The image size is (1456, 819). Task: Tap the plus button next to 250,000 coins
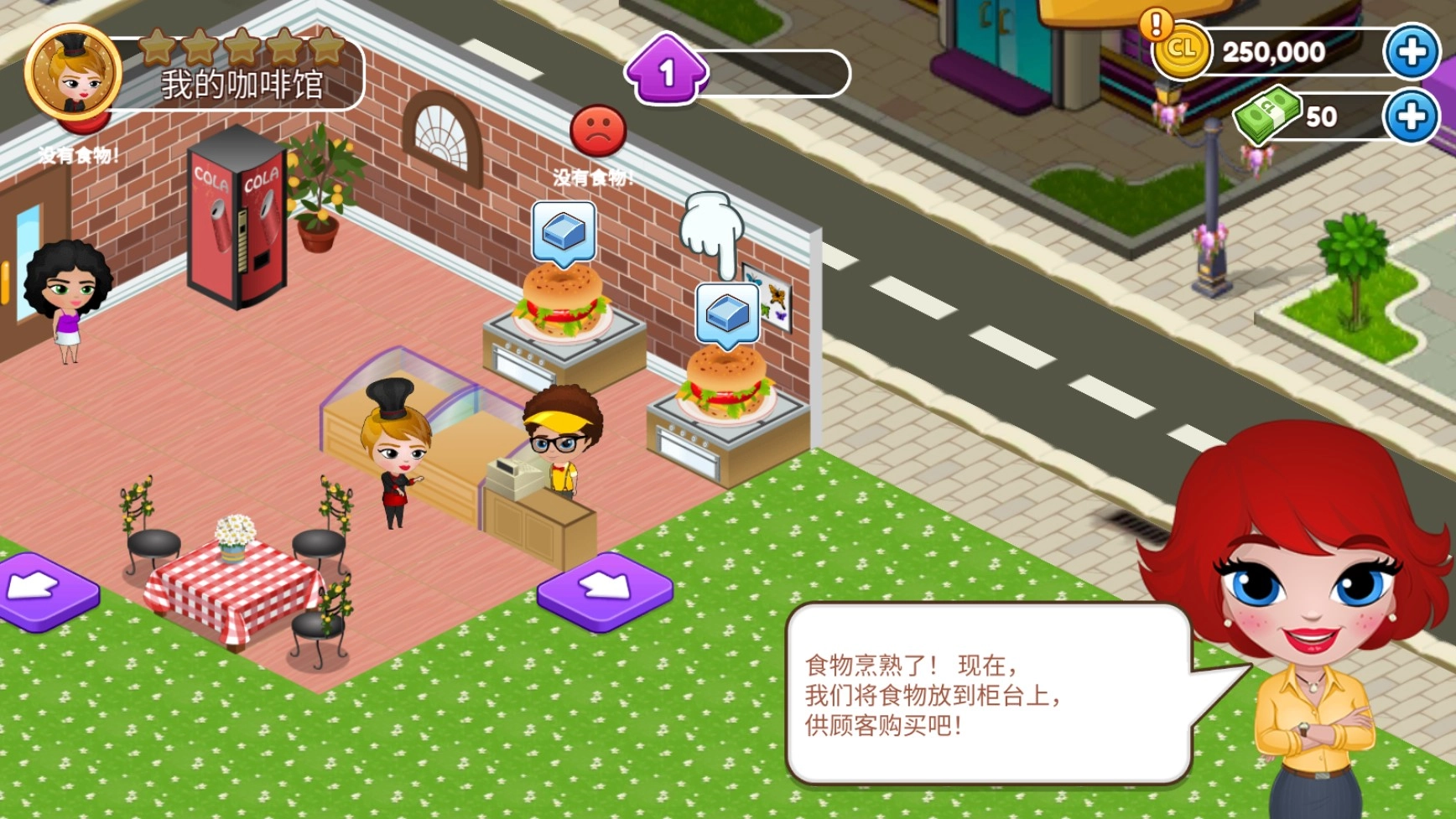click(1412, 52)
